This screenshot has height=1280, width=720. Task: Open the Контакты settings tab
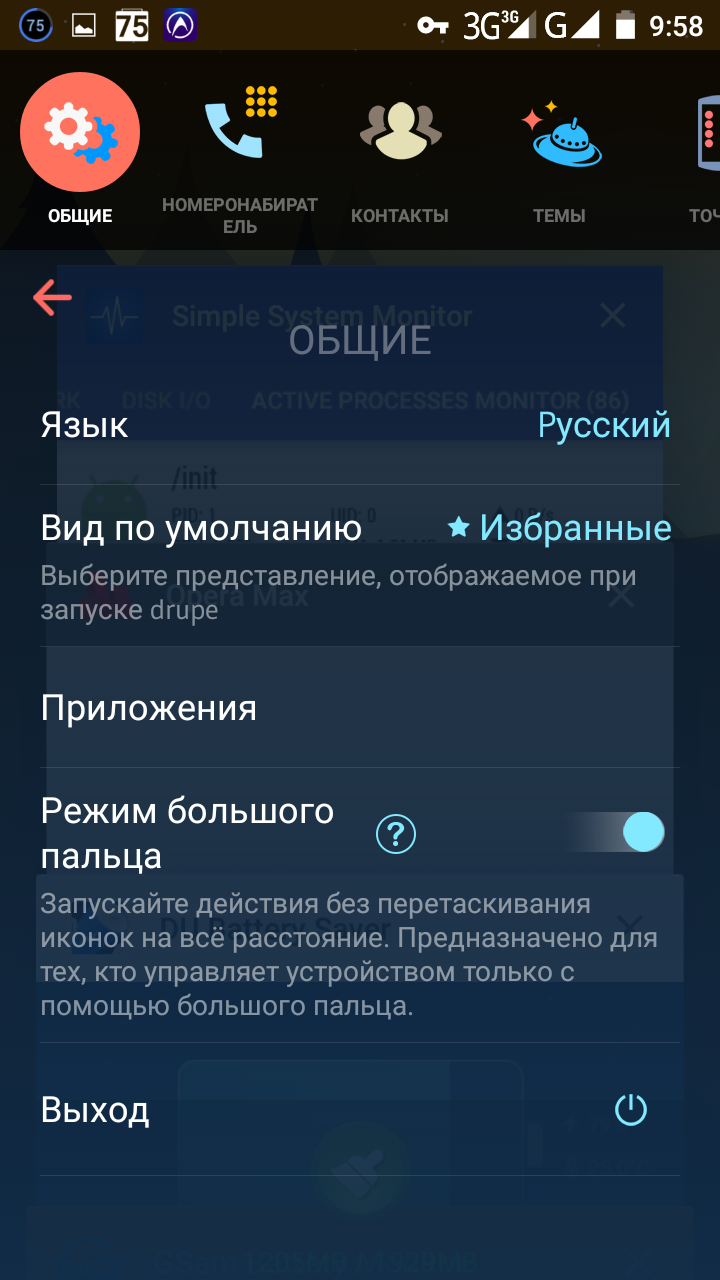(x=400, y=160)
